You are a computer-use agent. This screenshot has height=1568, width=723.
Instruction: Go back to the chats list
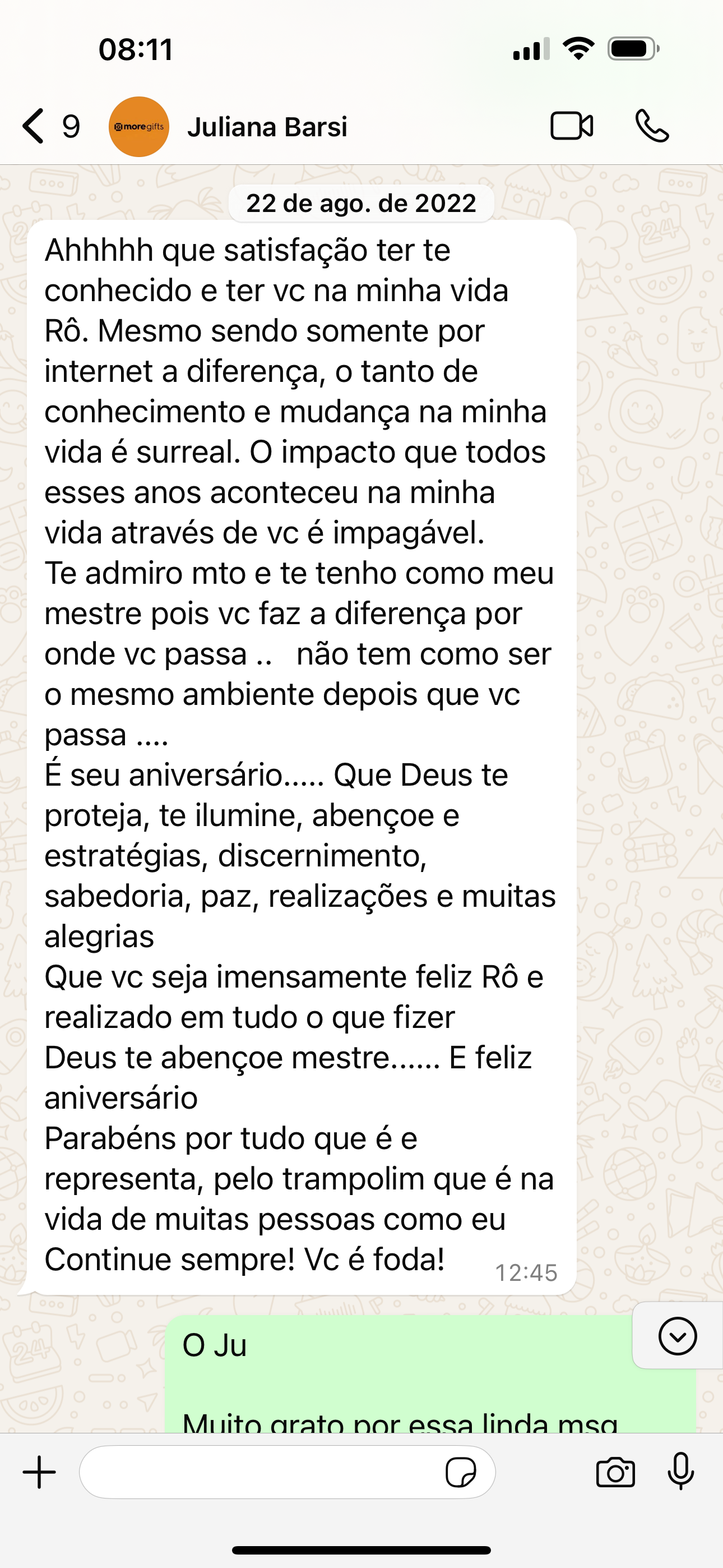(50, 127)
